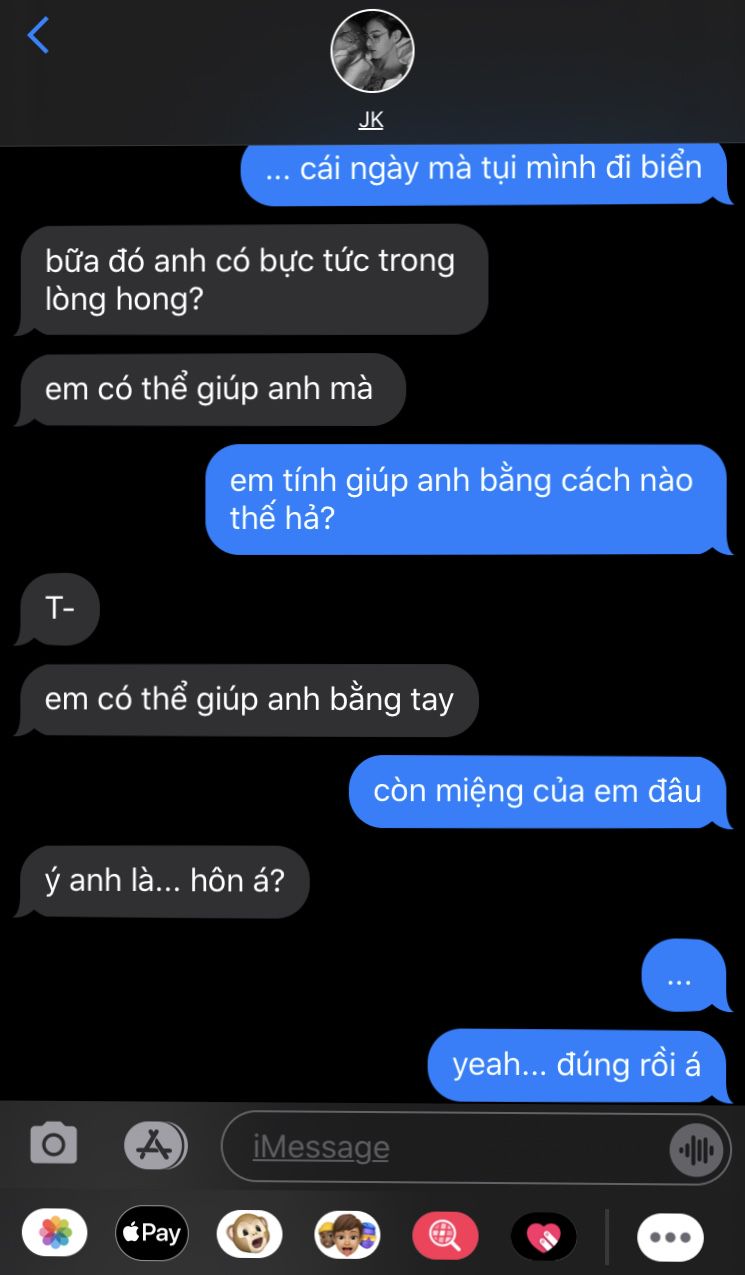Open Apple Pay in the app strip
This screenshot has width=745, height=1275.
(151, 1234)
